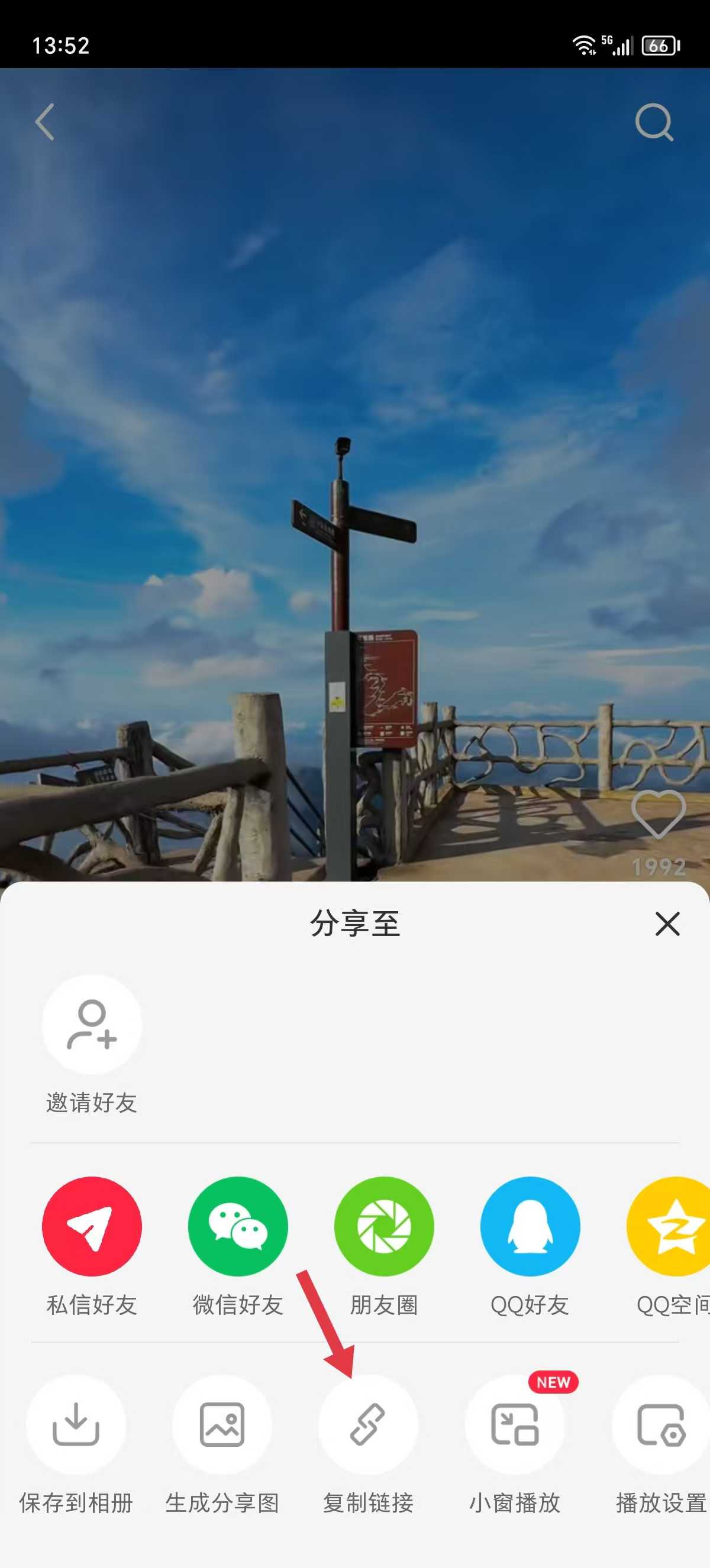Tap the back arrow to exit the video
The image size is (710, 1568).
tap(44, 122)
